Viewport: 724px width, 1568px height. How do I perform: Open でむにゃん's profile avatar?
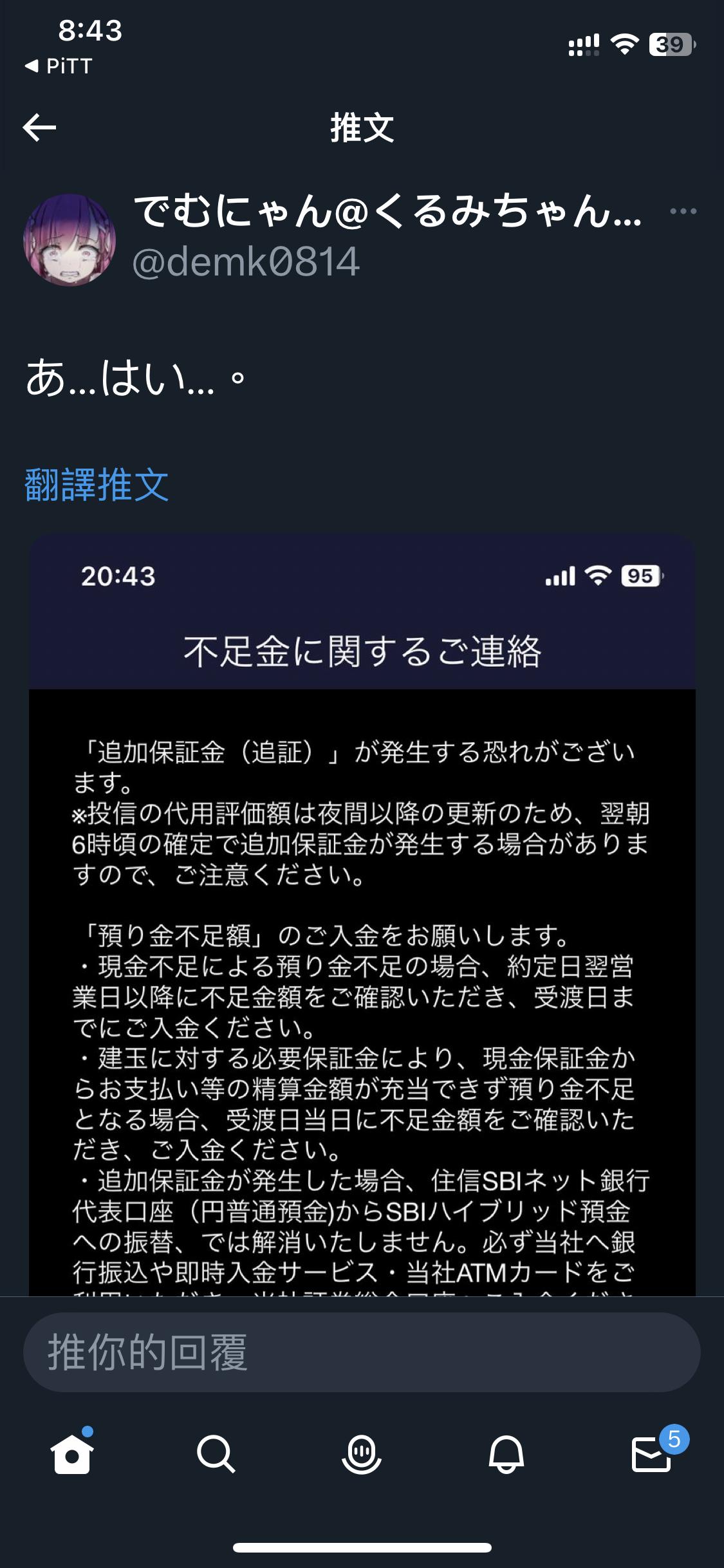pos(70,239)
